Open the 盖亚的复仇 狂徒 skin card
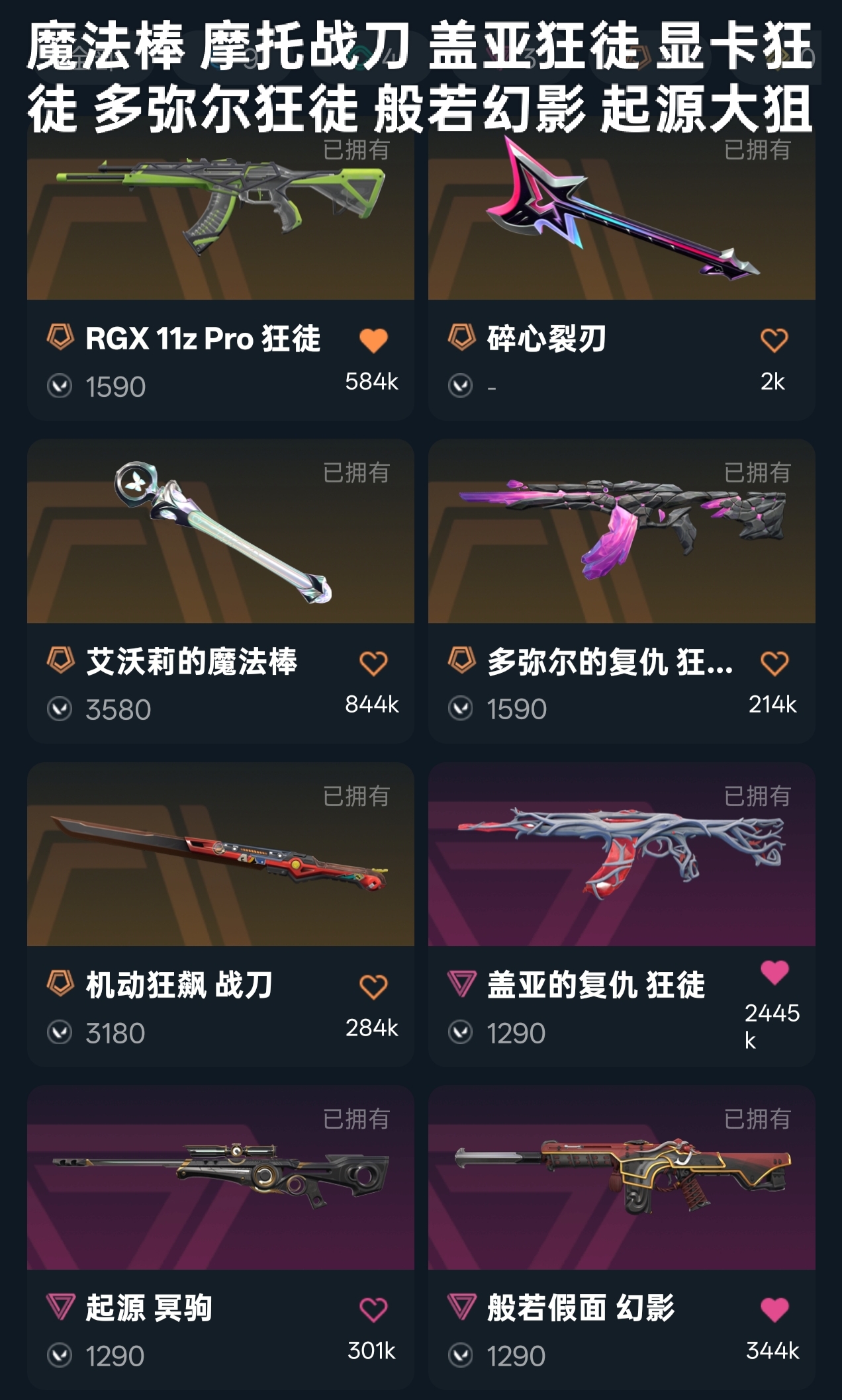 (622, 914)
